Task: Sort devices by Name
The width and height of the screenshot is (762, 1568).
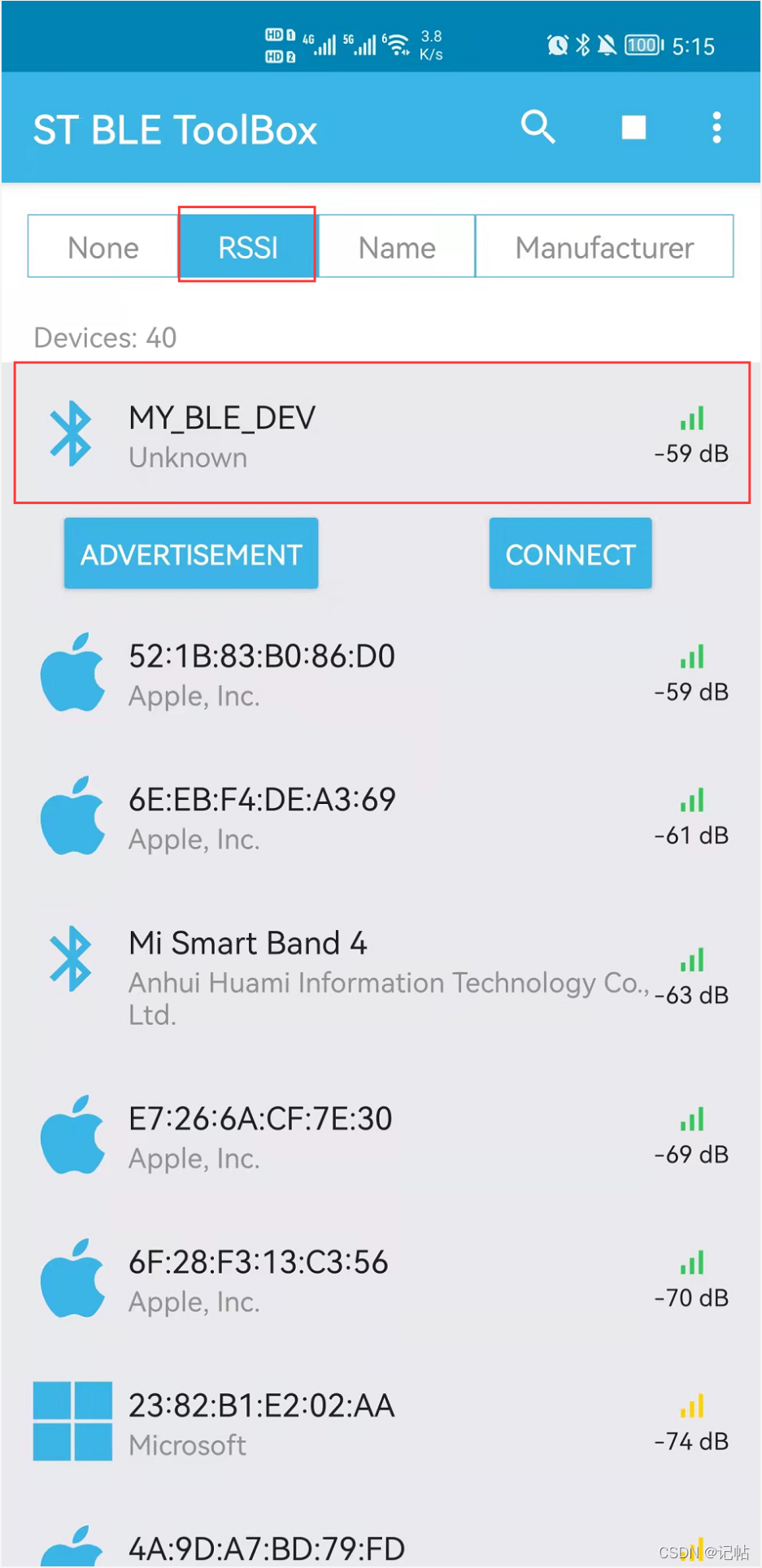Action: click(397, 247)
